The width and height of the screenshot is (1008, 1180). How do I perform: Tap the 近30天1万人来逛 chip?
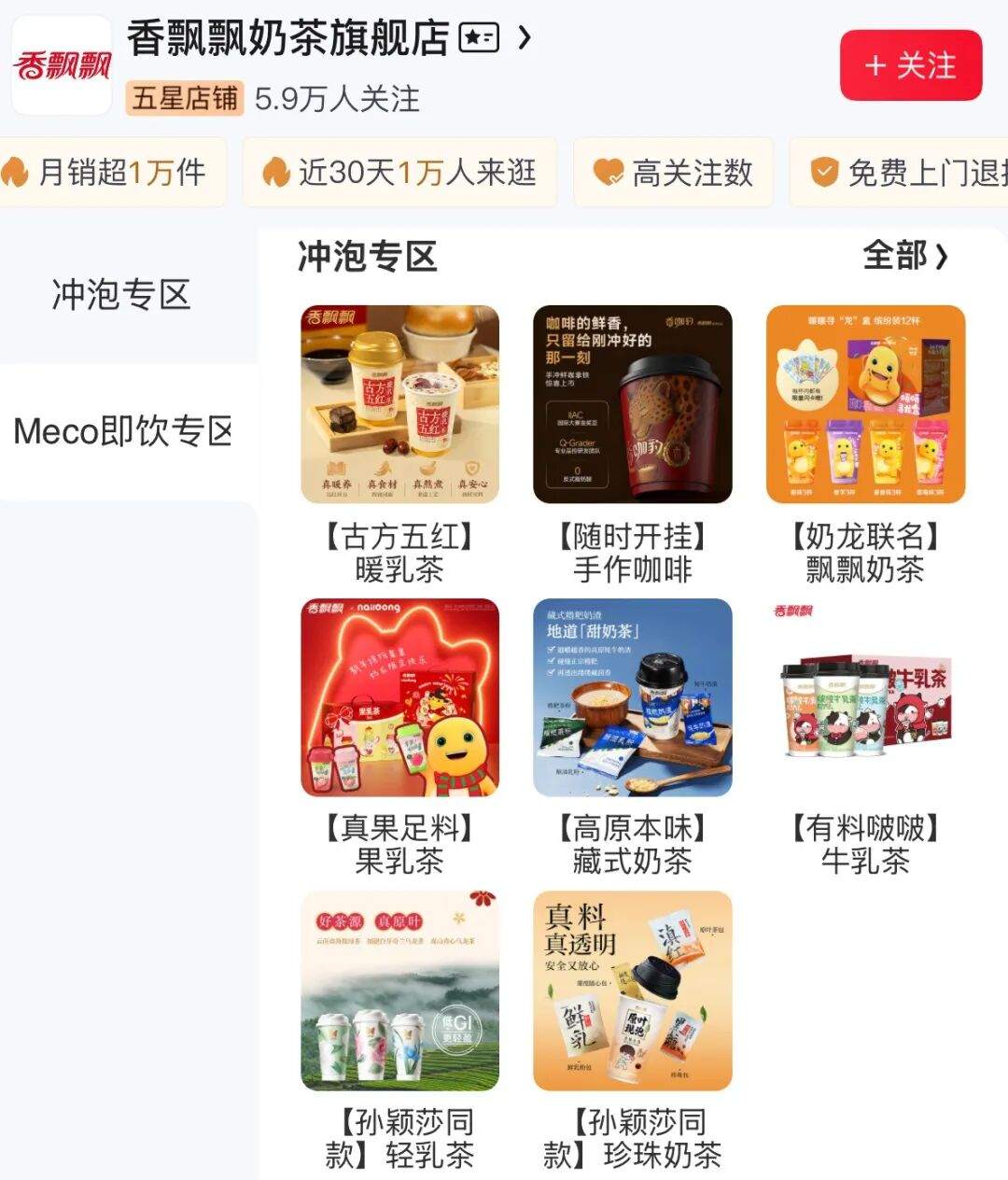[399, 173]
